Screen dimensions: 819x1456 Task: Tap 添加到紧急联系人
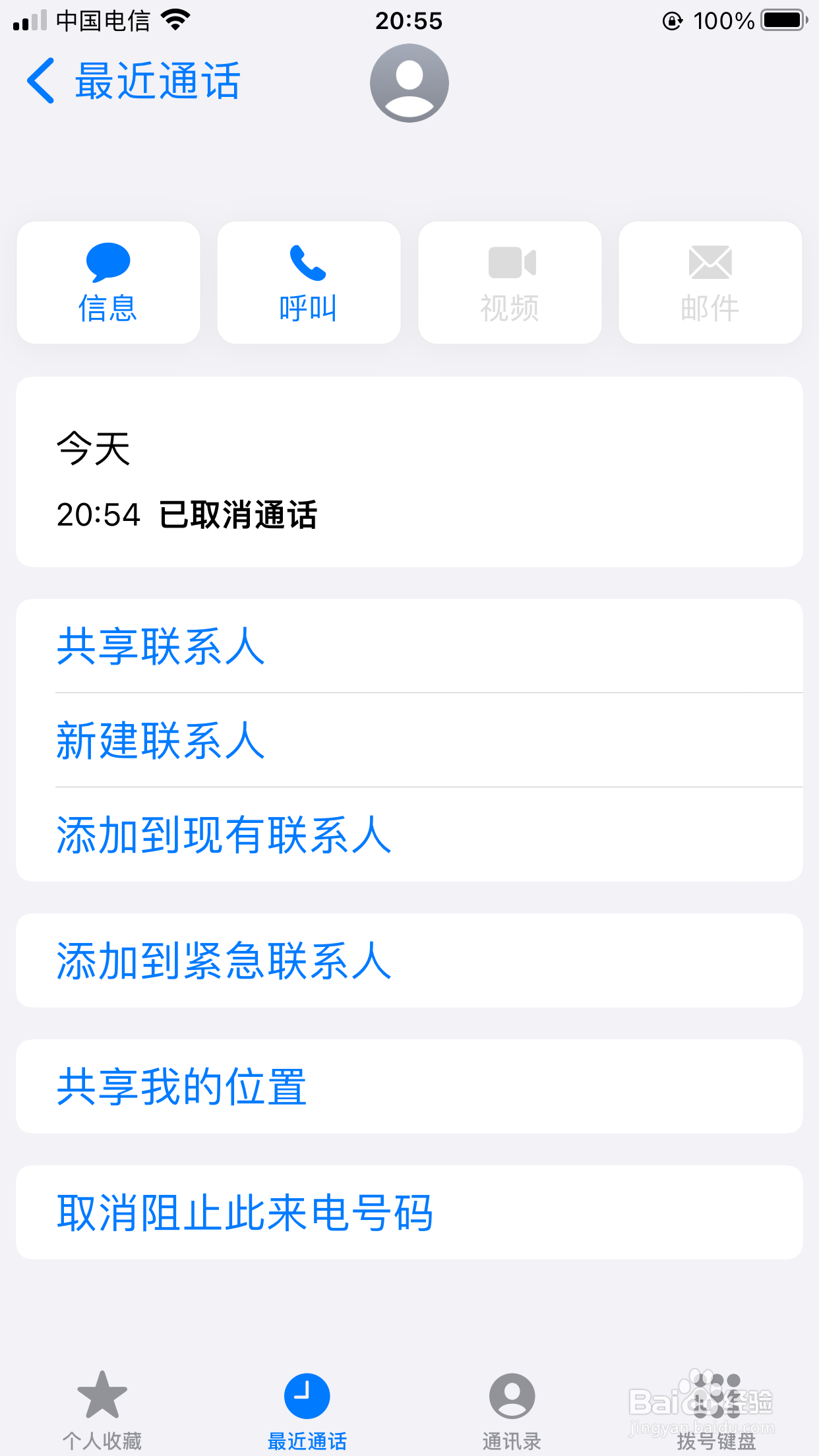(x=409, y=960)
